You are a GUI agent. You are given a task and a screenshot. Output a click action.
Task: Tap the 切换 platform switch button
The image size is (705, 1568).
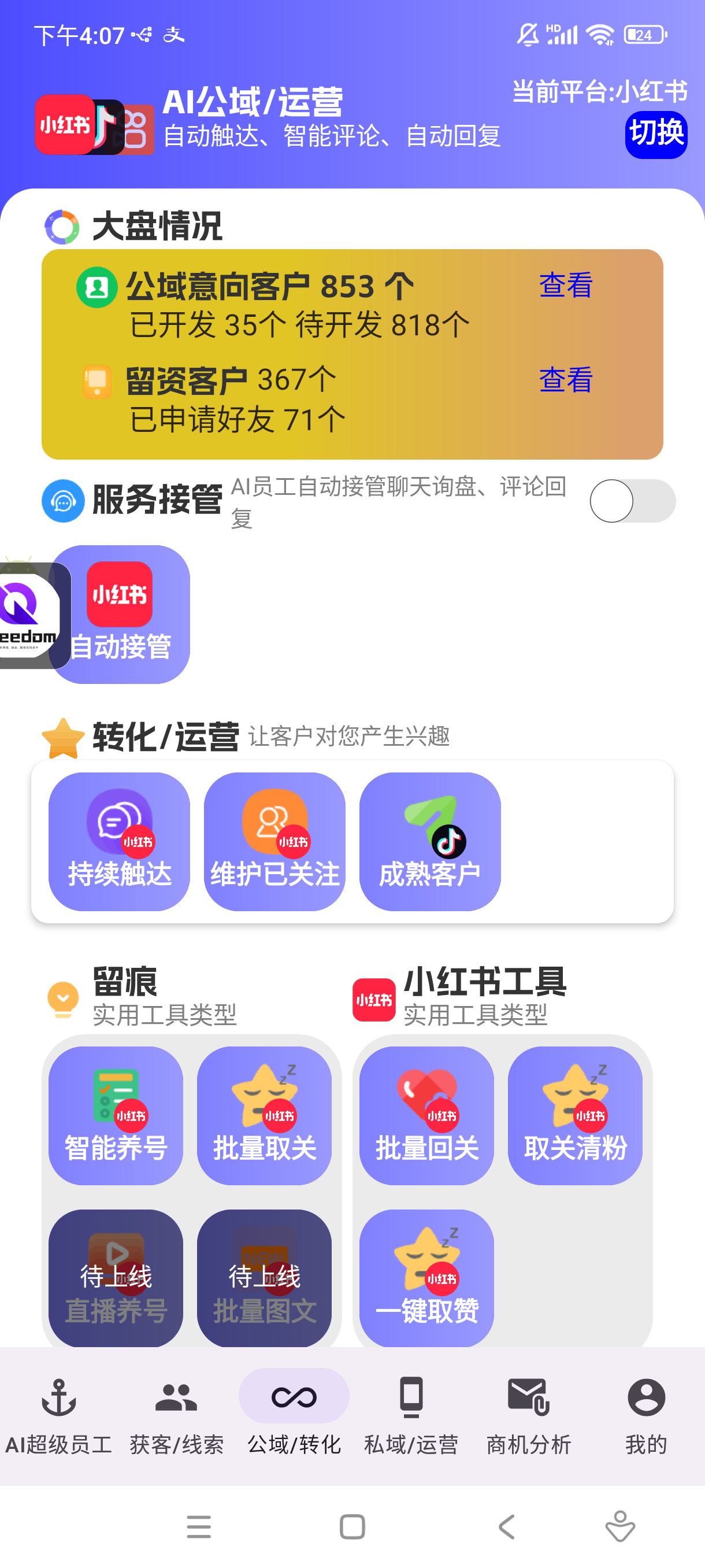coord(656,135)
